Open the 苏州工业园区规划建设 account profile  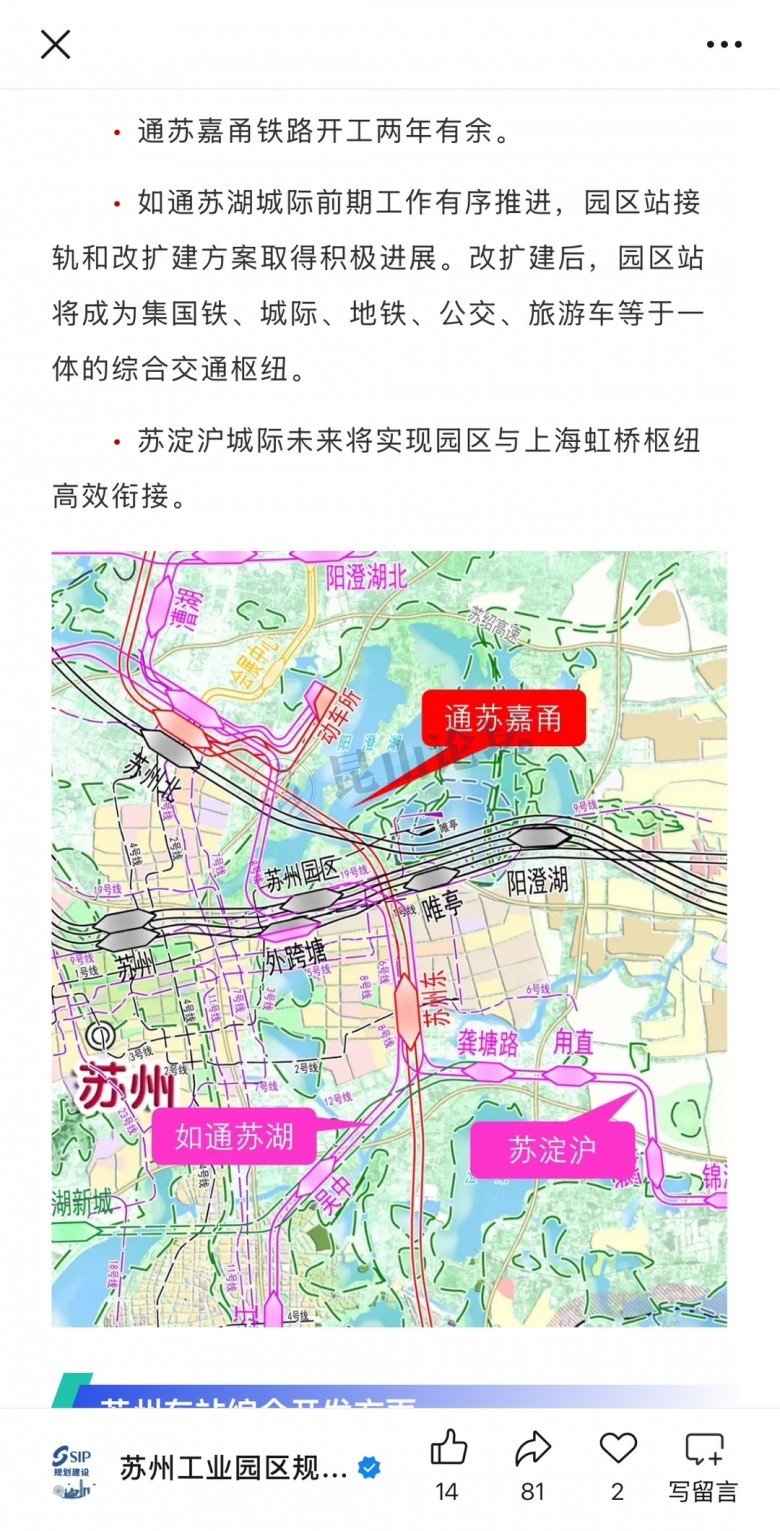tap(233, 1468)
